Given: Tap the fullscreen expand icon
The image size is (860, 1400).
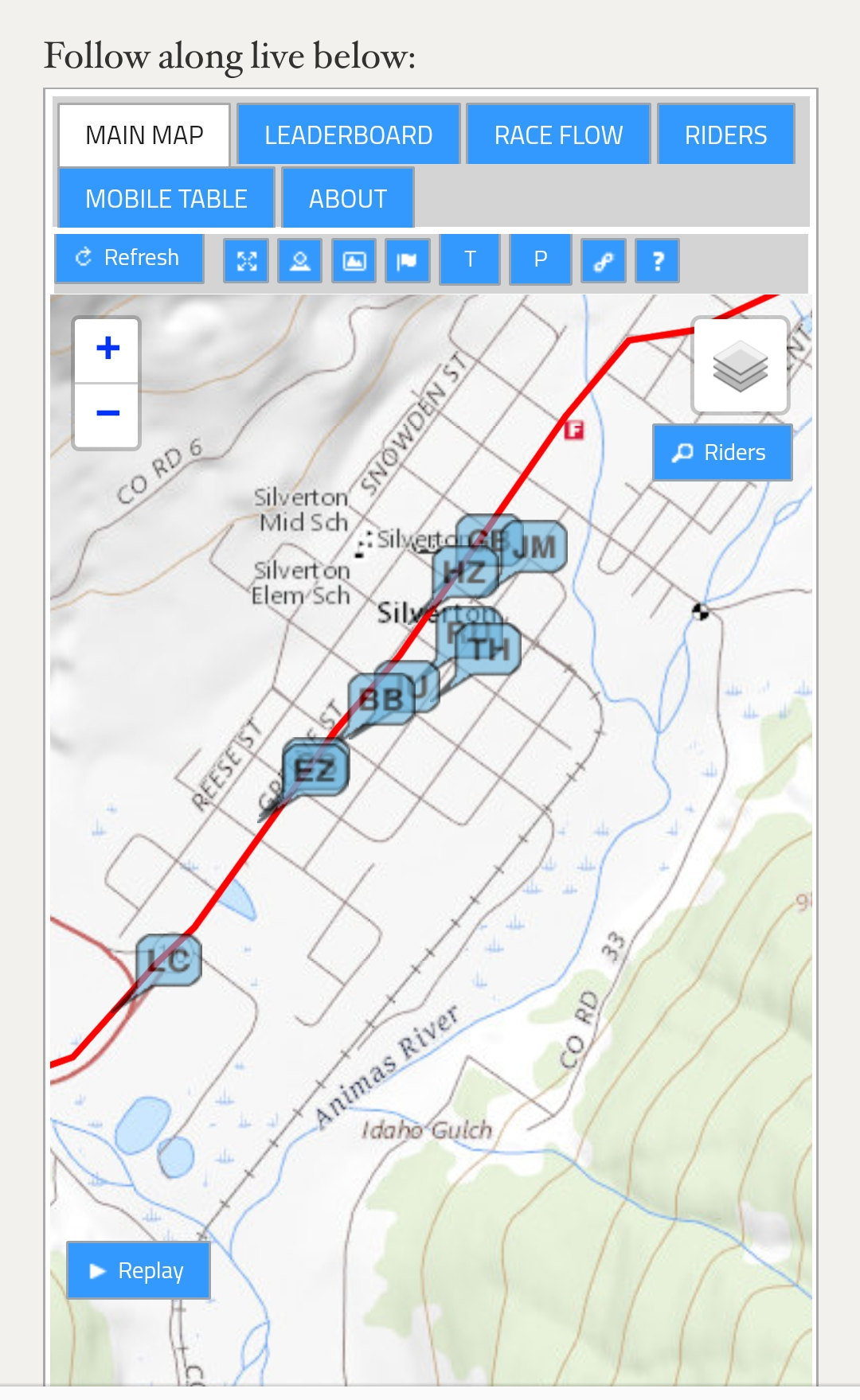Looking at the screenshot, I should click(x=246, y=260).
